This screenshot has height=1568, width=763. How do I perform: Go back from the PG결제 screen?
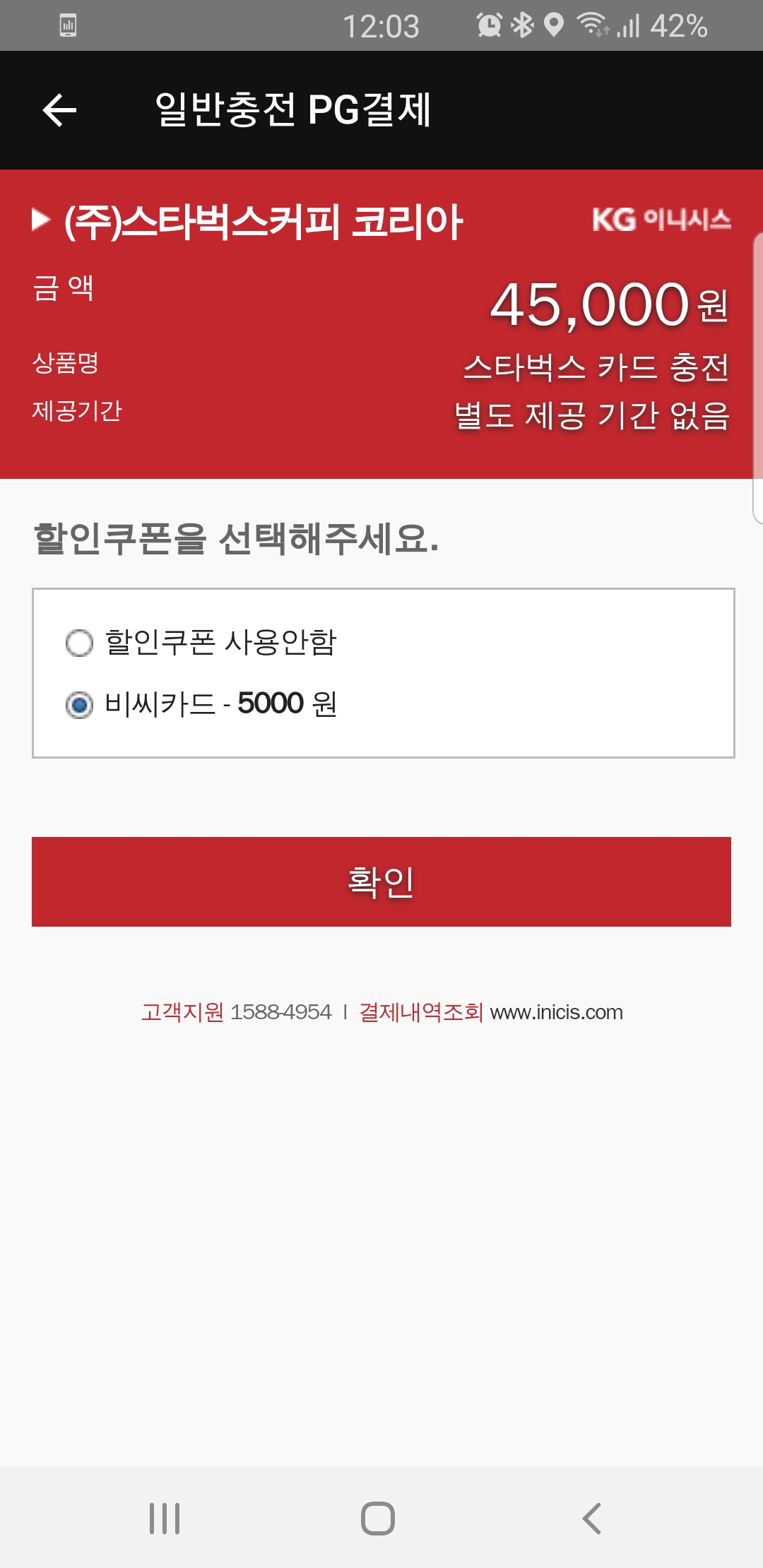[59, 110]
